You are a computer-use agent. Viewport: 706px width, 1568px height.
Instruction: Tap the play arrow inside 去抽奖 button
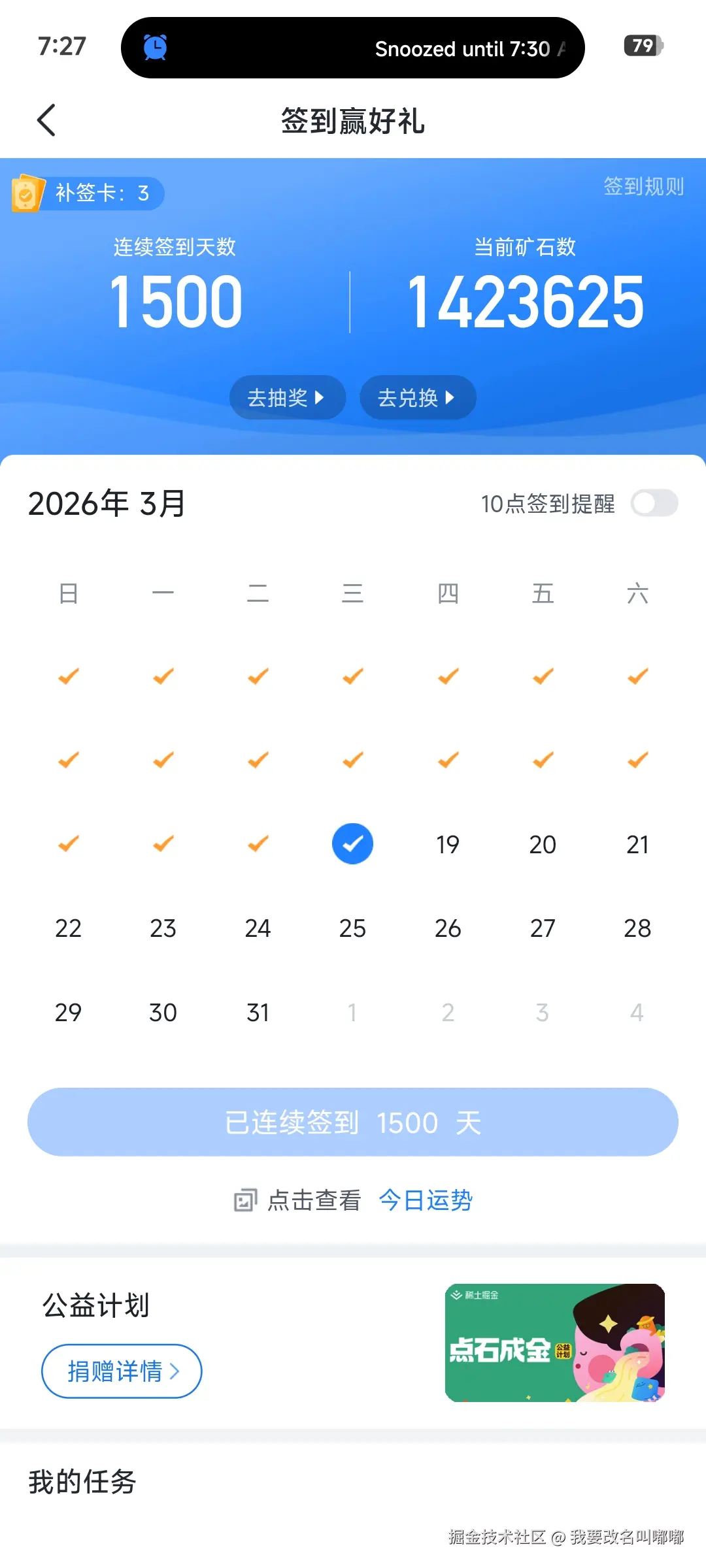(320, 397)
